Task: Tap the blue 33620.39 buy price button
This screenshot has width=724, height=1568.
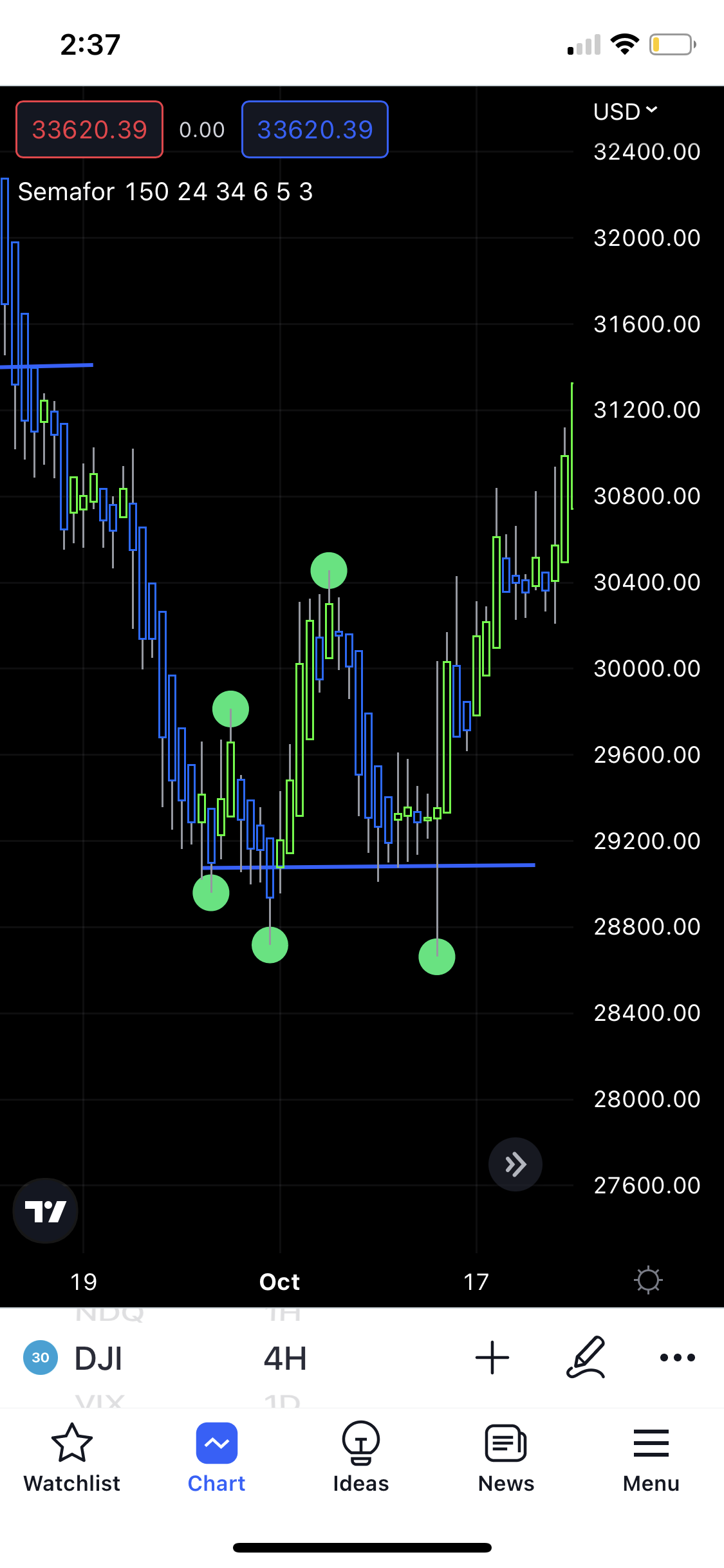Action: click(x=315, y=129)
